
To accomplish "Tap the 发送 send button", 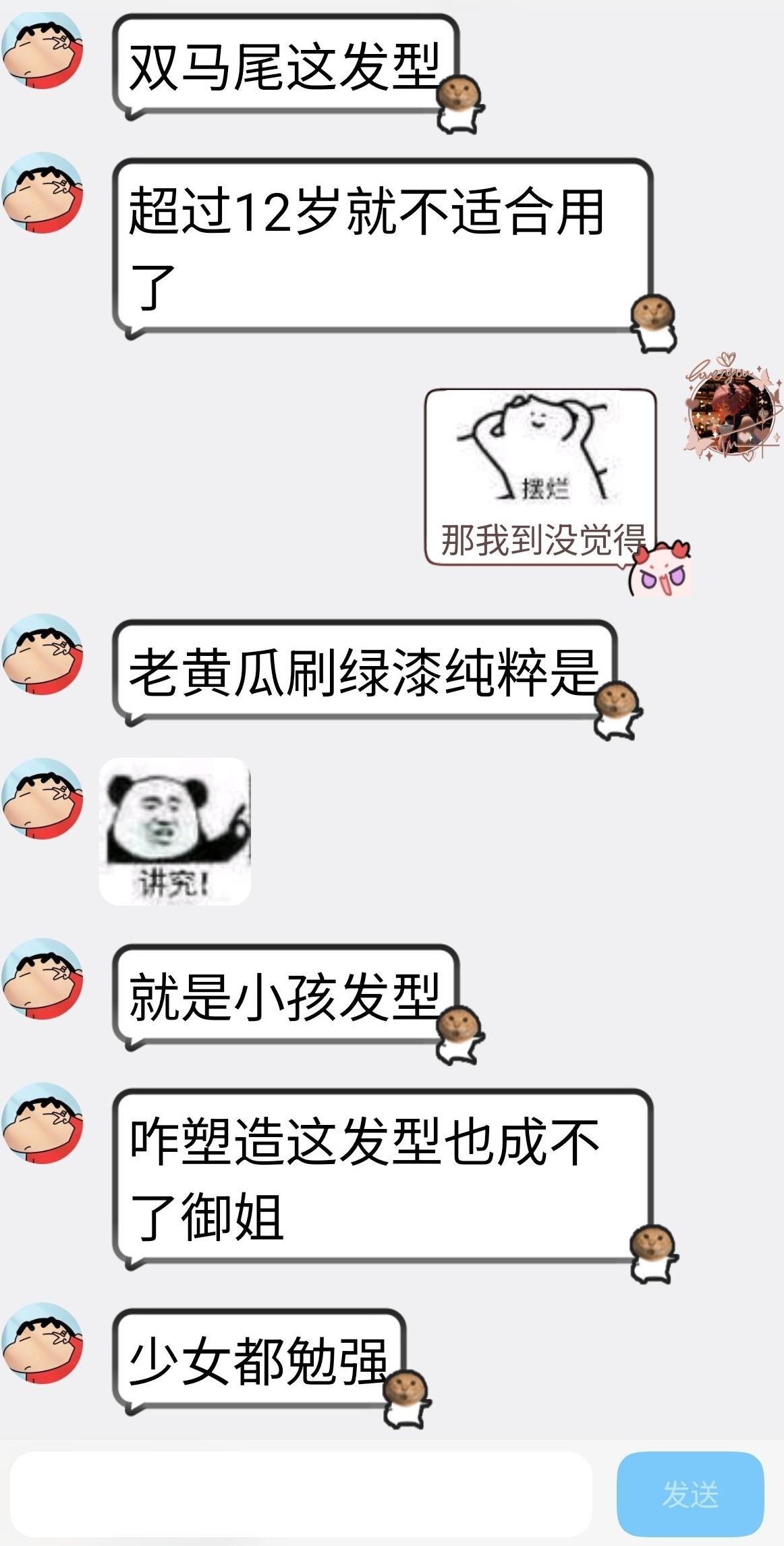I will click(690, 1494).
